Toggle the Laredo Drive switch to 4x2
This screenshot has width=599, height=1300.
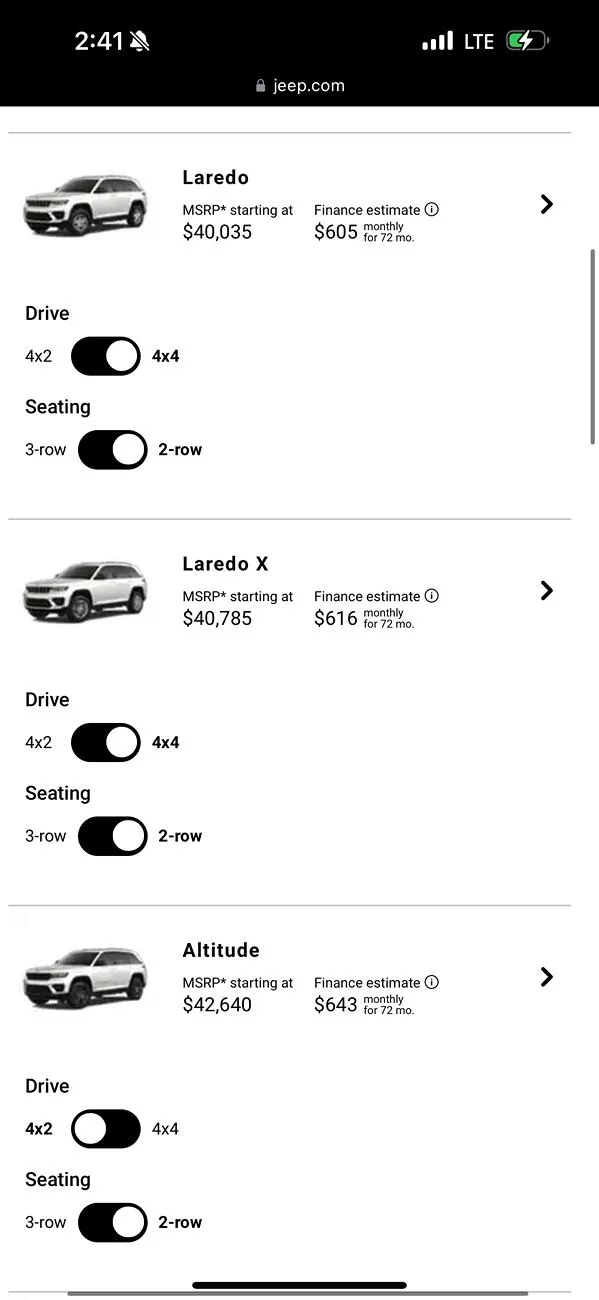(x=106, y=356)
